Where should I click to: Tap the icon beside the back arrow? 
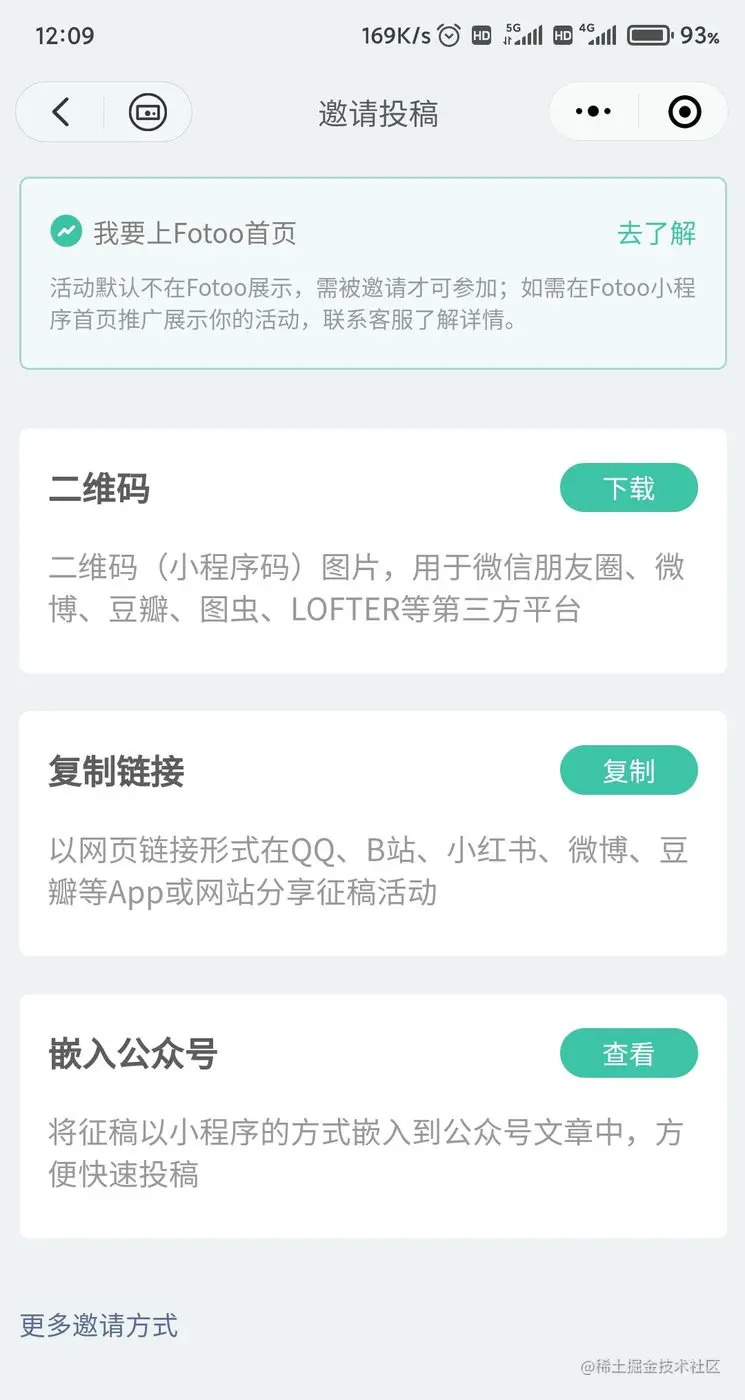click(x=147, y=112)
